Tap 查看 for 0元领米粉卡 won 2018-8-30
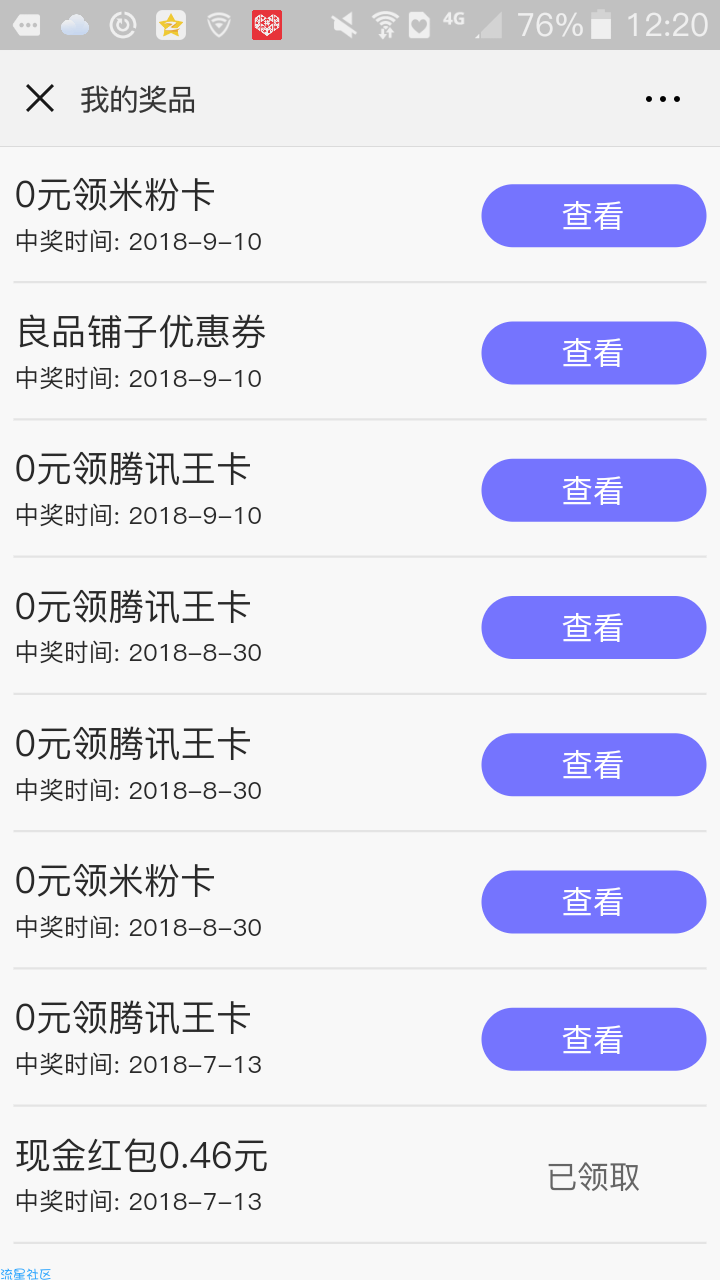Screen dimensions: 720x1280 click(594, 902)
